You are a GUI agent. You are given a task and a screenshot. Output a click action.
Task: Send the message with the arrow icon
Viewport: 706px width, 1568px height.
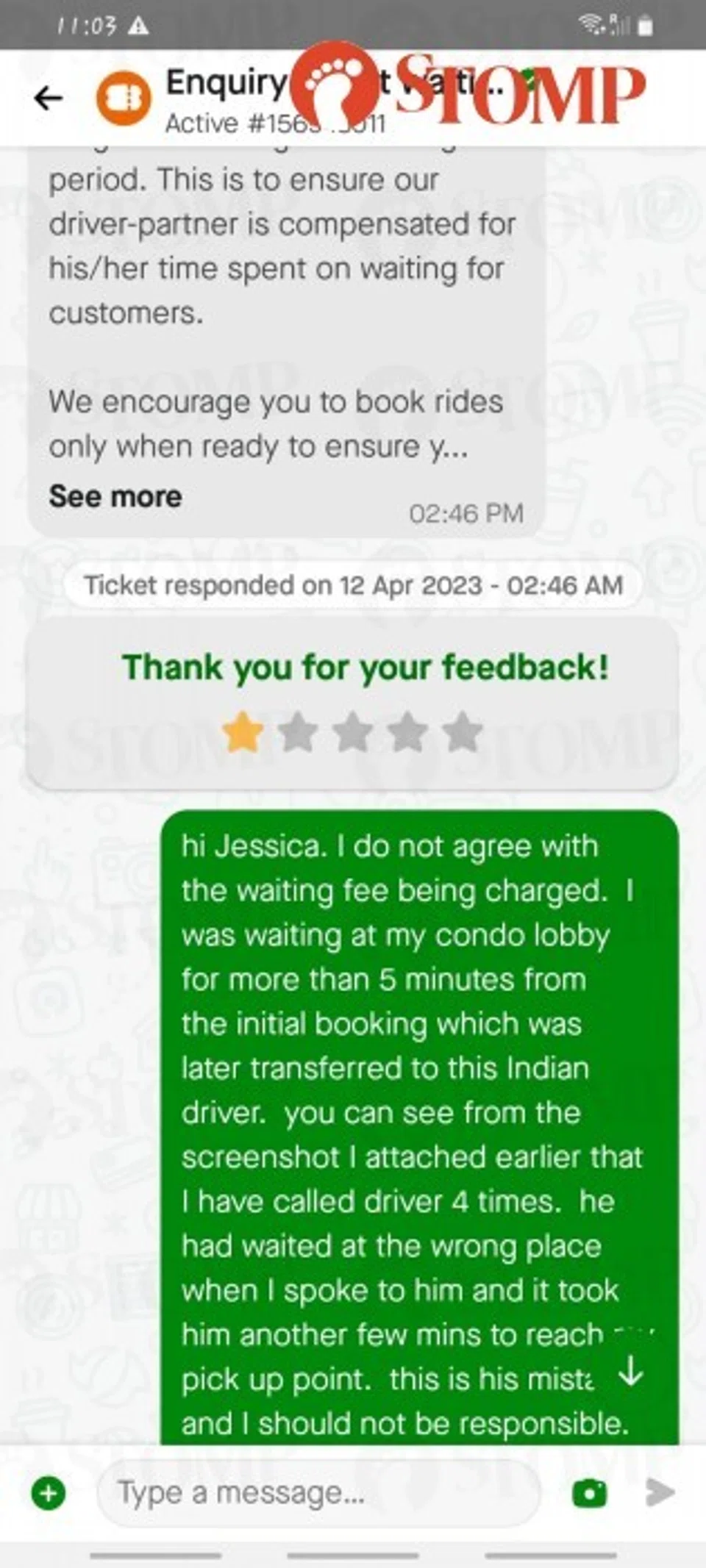(x=659, y=1493)
